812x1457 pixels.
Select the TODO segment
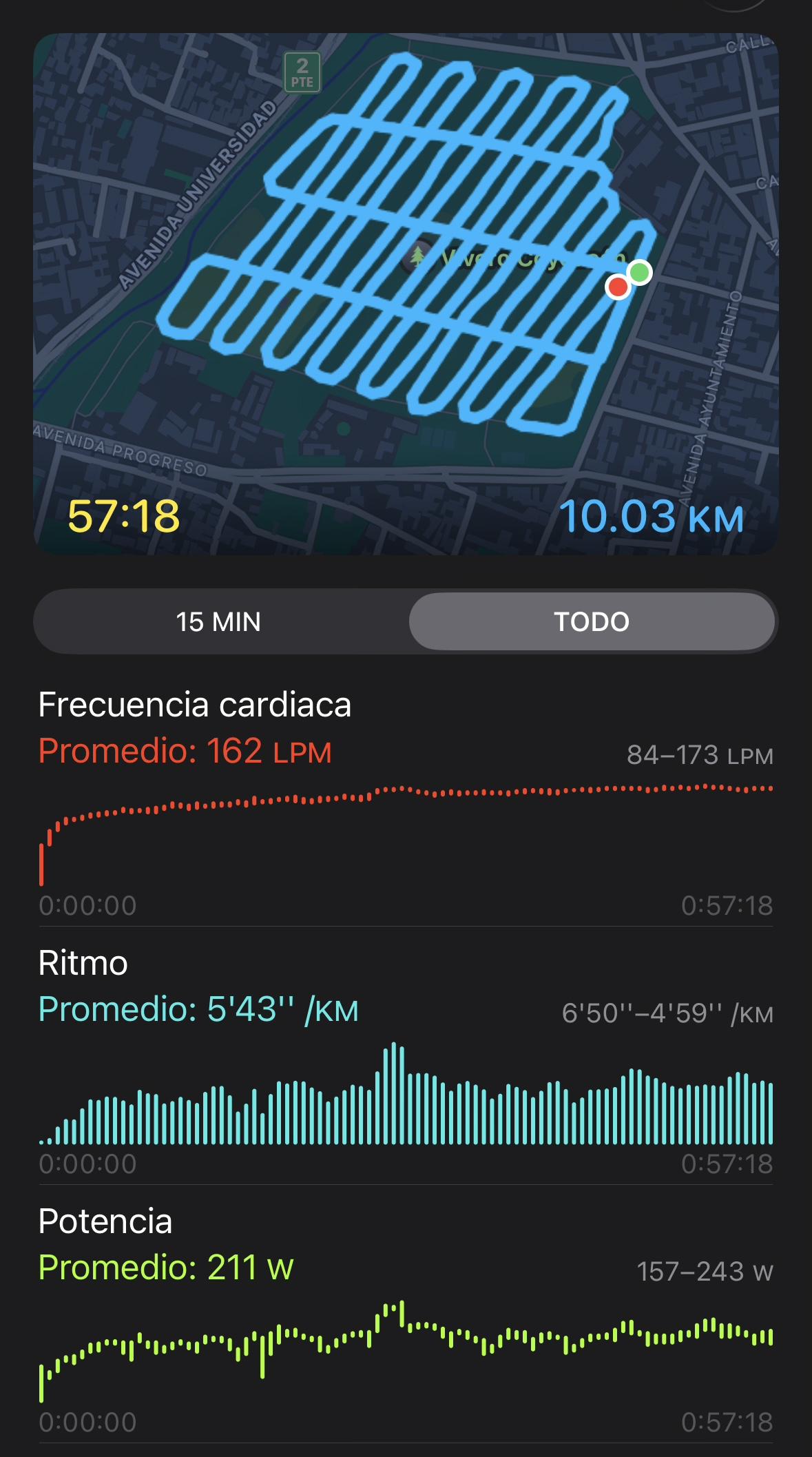pos(592,621)
